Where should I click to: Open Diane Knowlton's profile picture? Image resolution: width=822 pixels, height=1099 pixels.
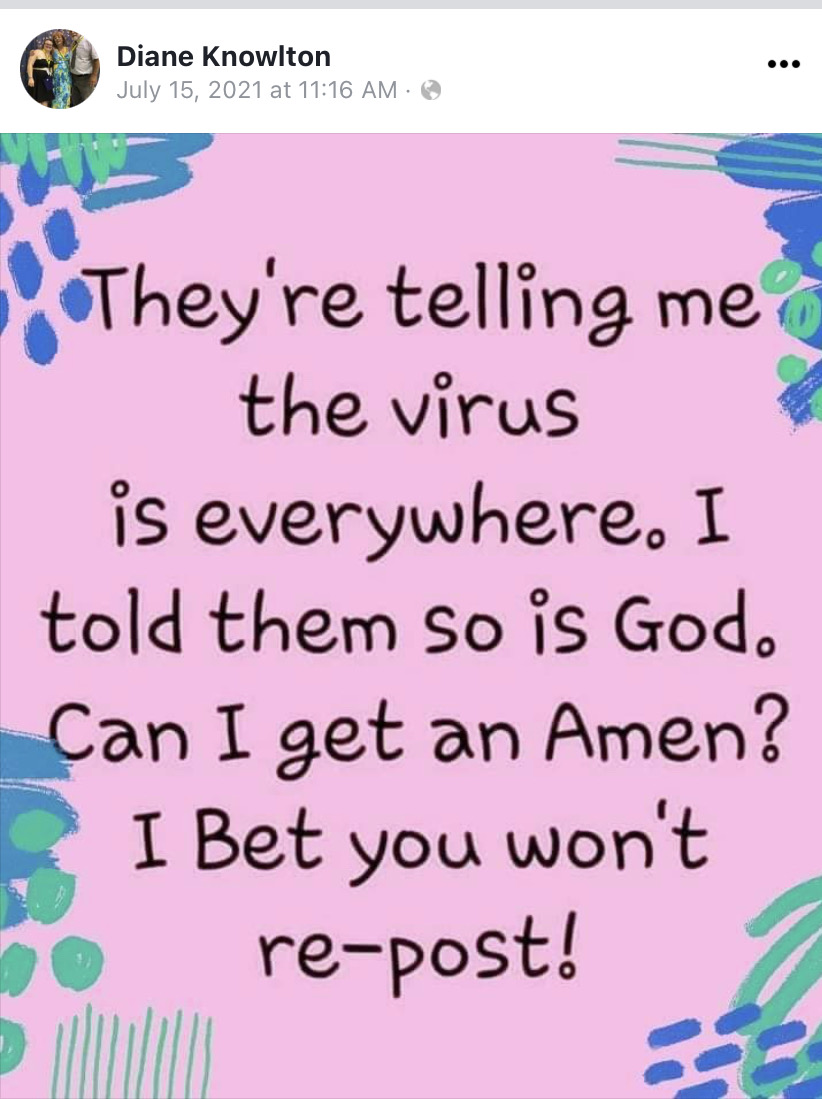(60, 68)
